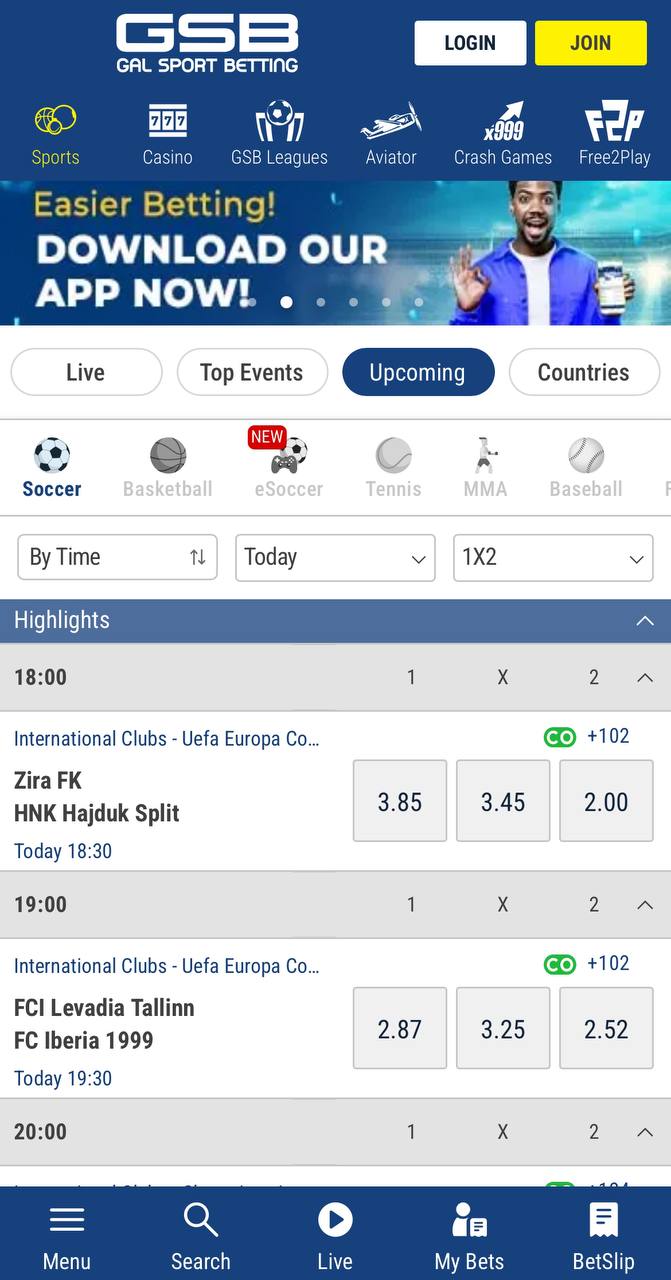Bet on Zira FK at 3.85
This screenshot has width=671, height=1280.
coord(400,801)
